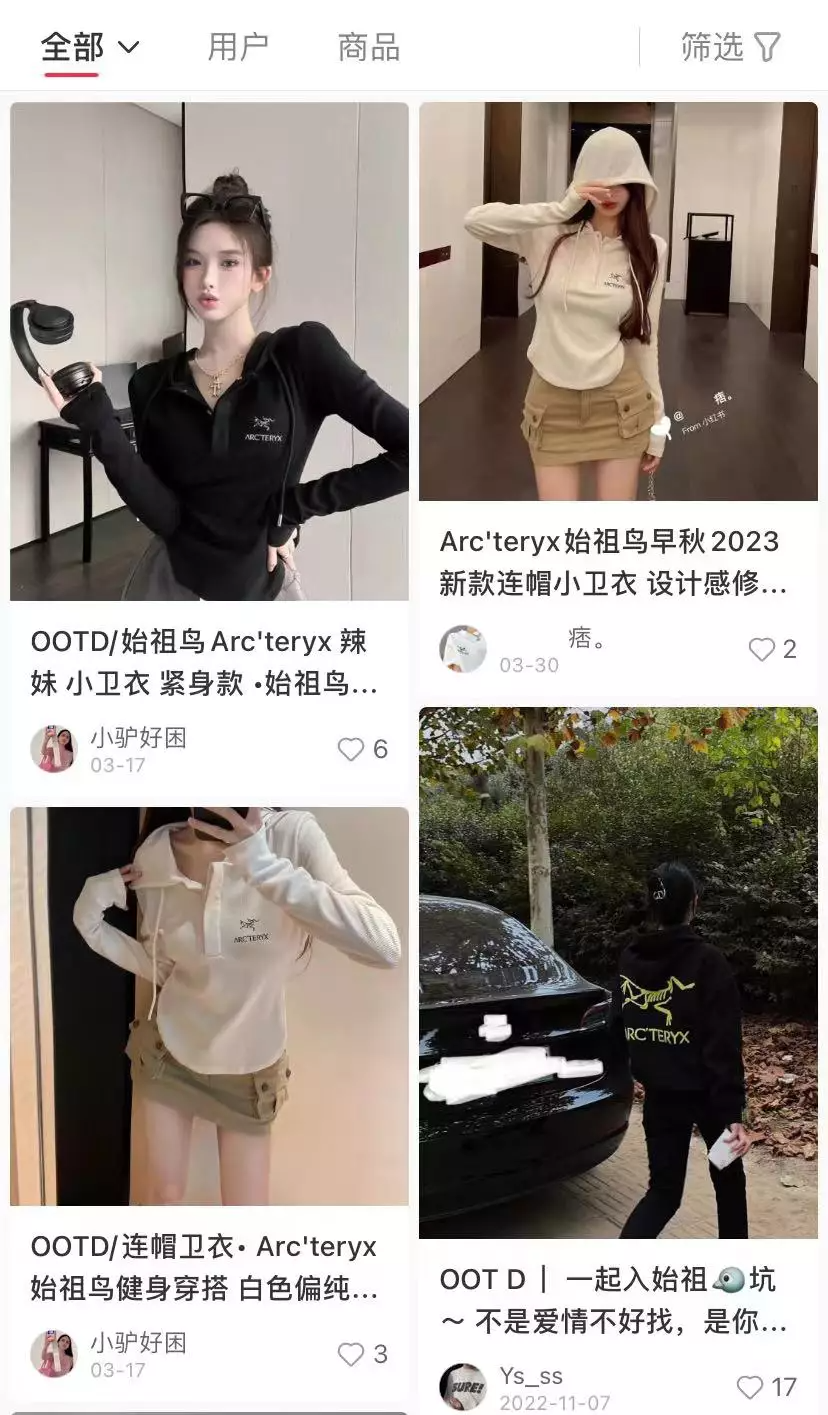
Task: Like the 健身穿搭 post with 3 likes
Action: (351, 1354)
